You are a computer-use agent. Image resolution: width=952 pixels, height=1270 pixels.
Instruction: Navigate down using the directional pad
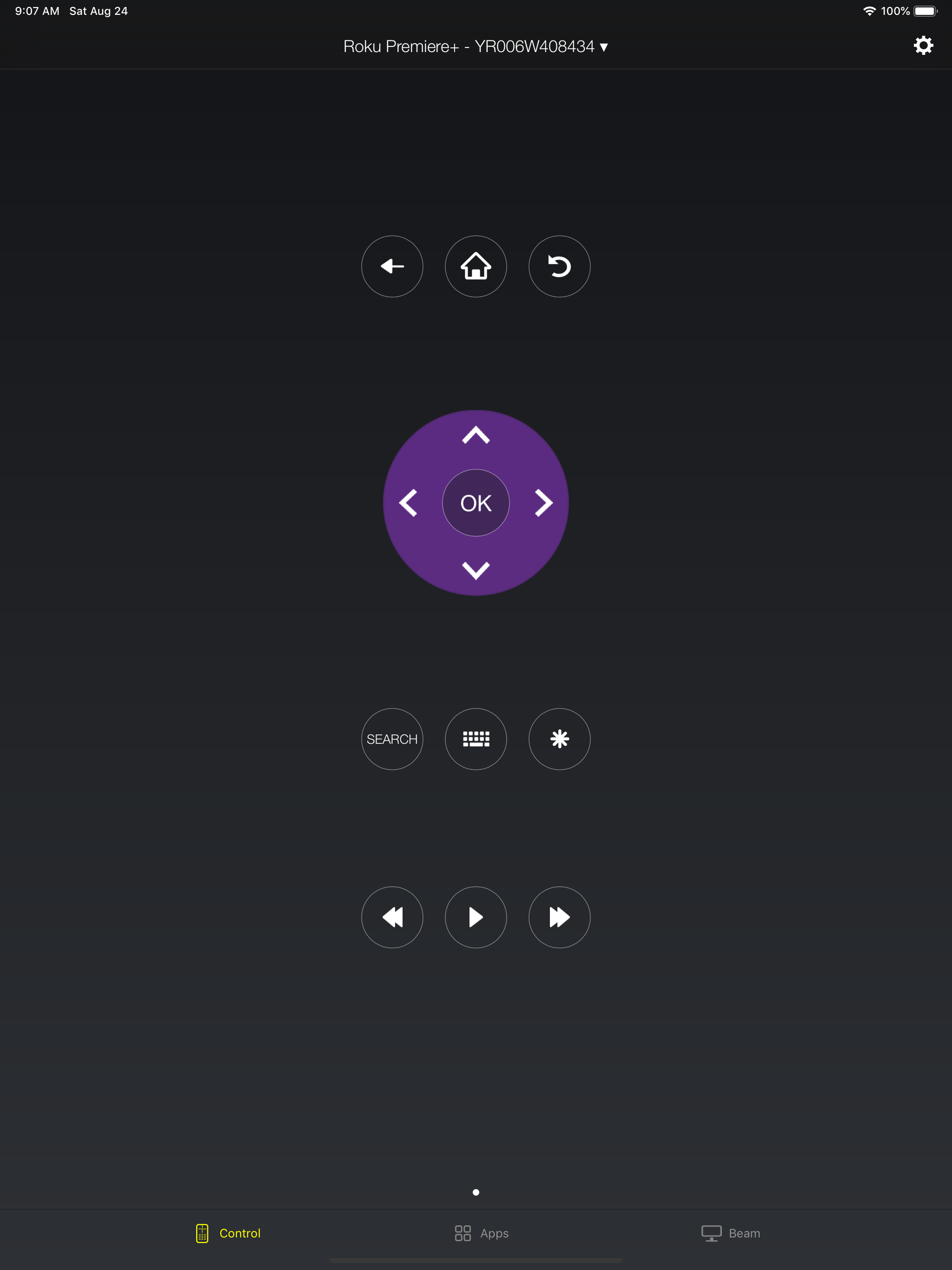pyautogui.click(x=476, y=570)
